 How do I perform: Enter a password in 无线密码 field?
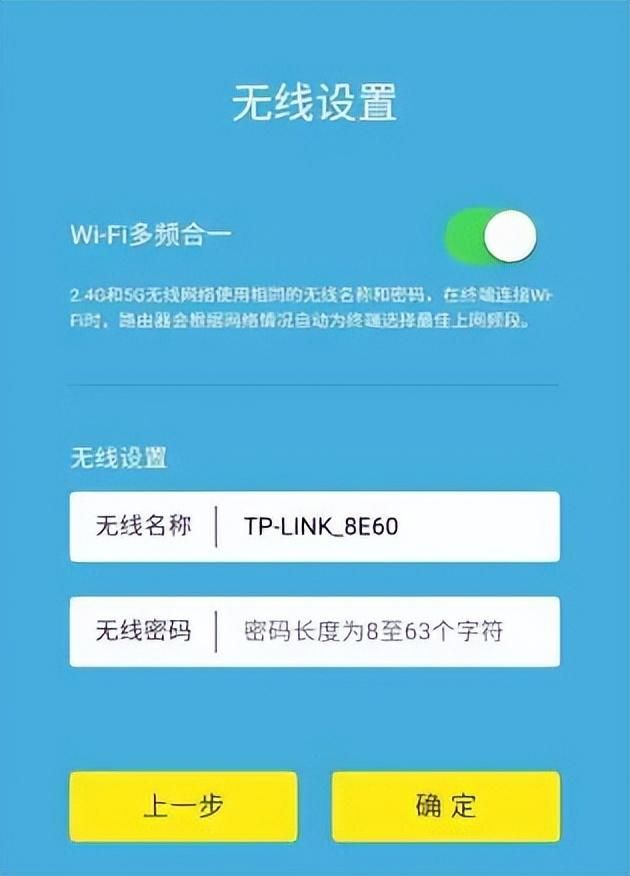[385, 631]
